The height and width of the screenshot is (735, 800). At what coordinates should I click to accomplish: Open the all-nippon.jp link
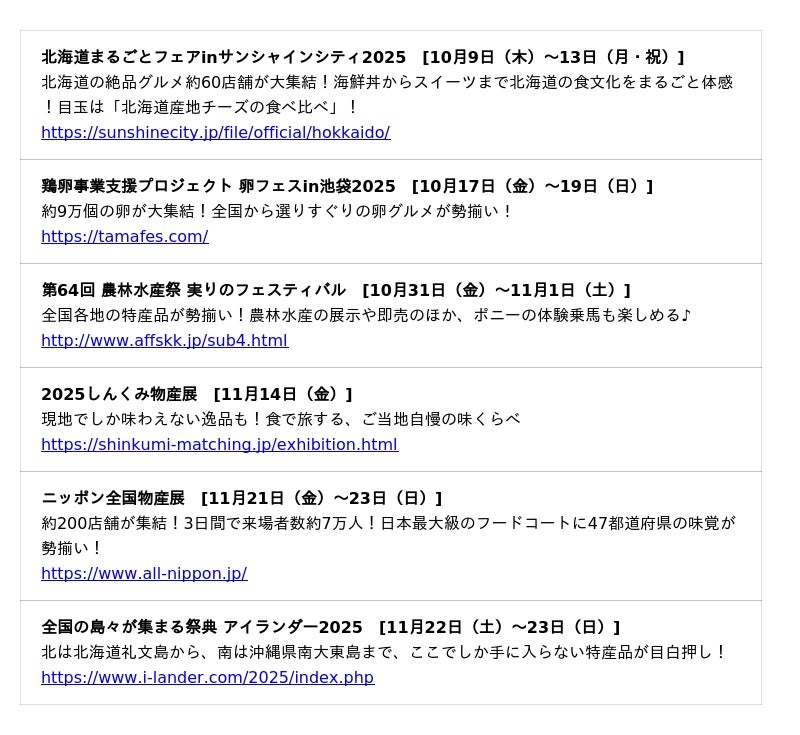coord(144,574)
